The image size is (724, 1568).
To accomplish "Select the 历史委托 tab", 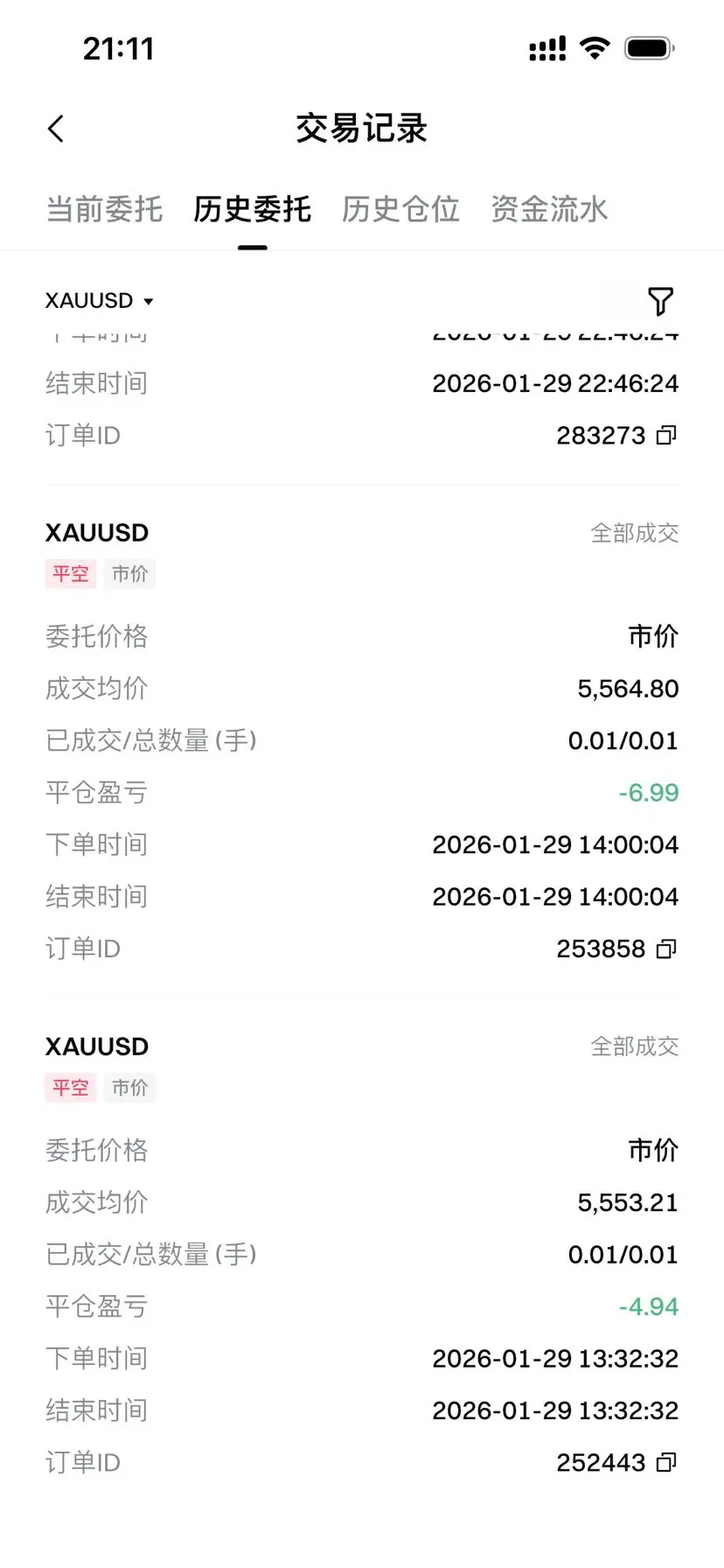I will pos(252,209).
